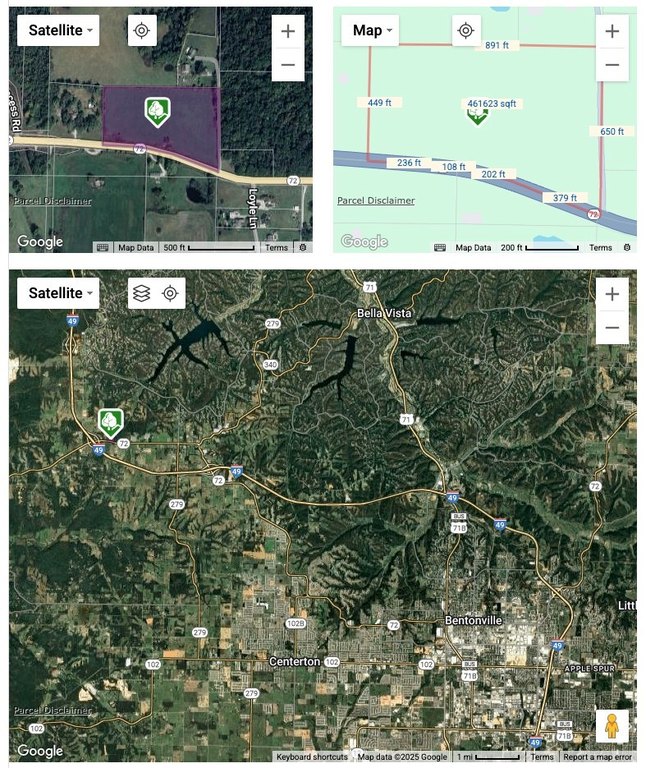This screenshot has height=768, width=646.
Task: Tap the locate icon on the Bentonville area map
Action: (171, 293)
